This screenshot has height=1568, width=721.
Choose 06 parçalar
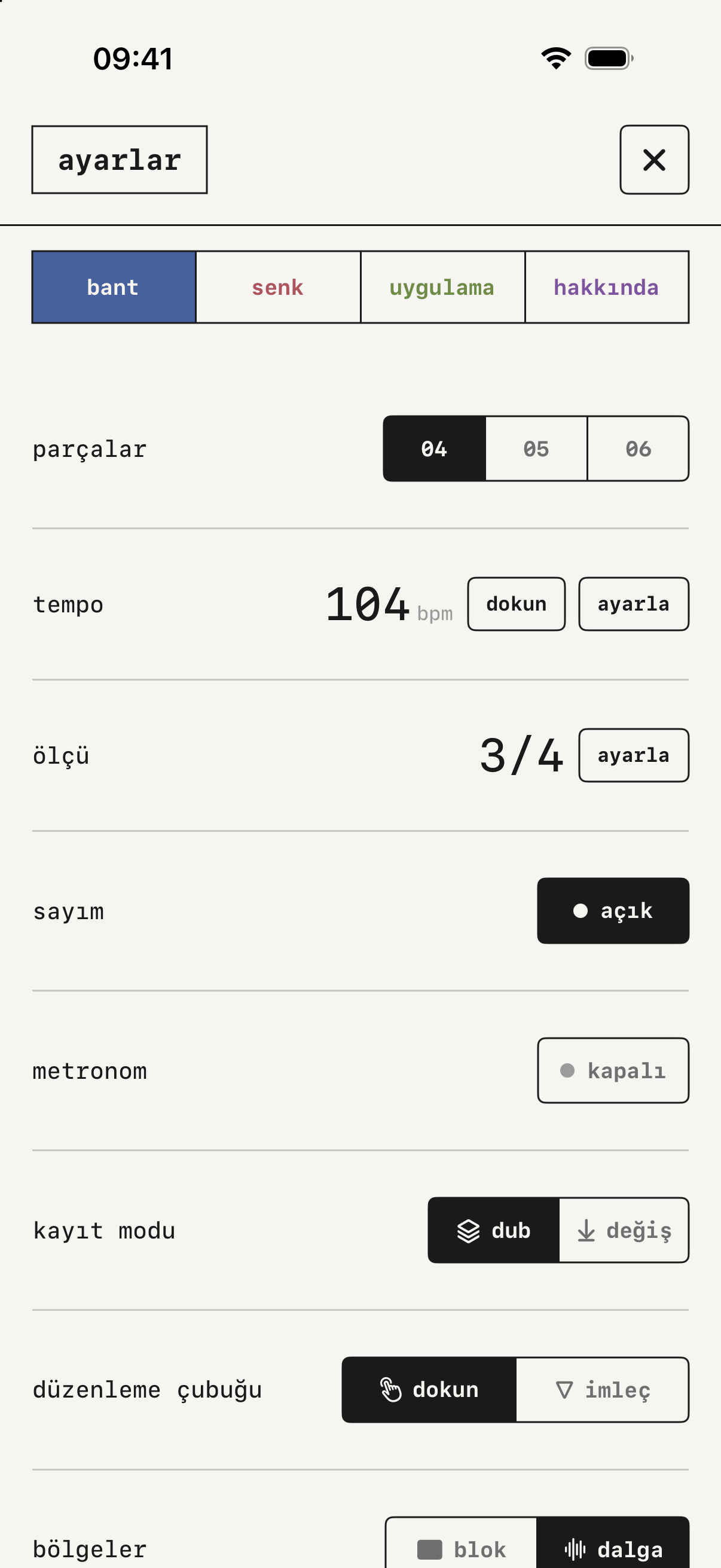point(638,449)
